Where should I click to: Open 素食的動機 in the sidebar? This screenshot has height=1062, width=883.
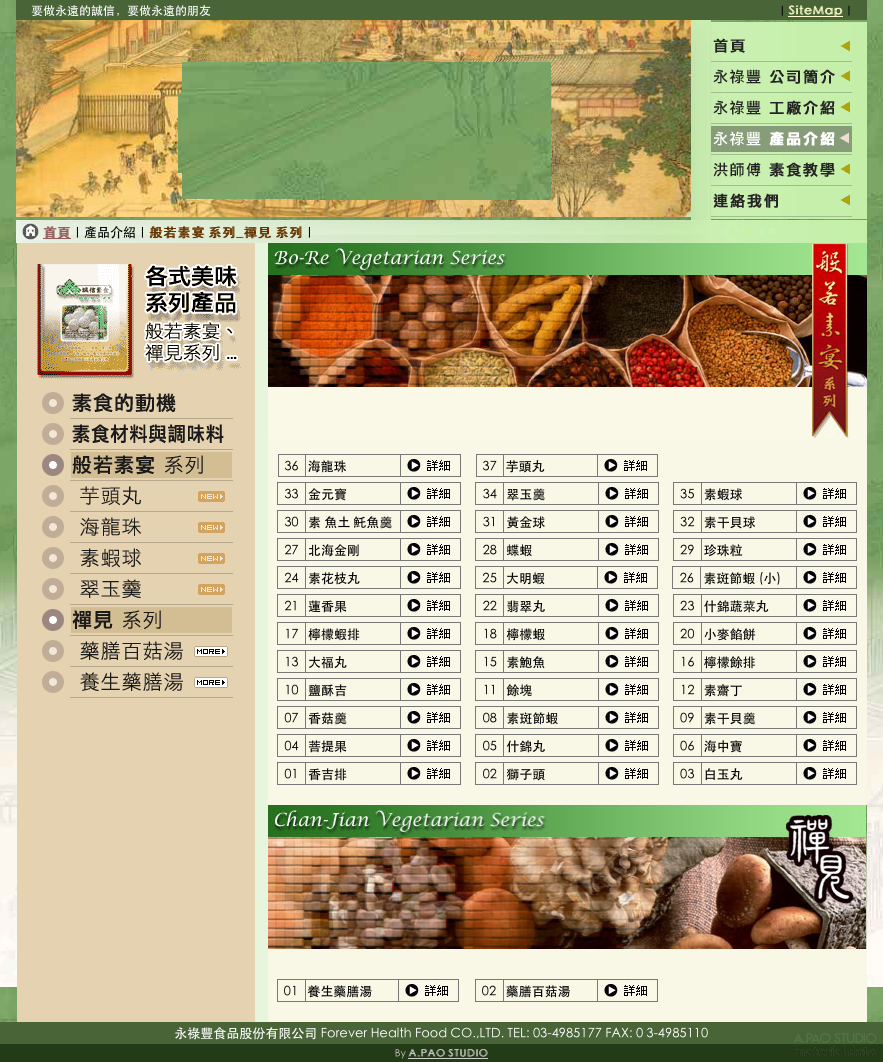[124, 403]
